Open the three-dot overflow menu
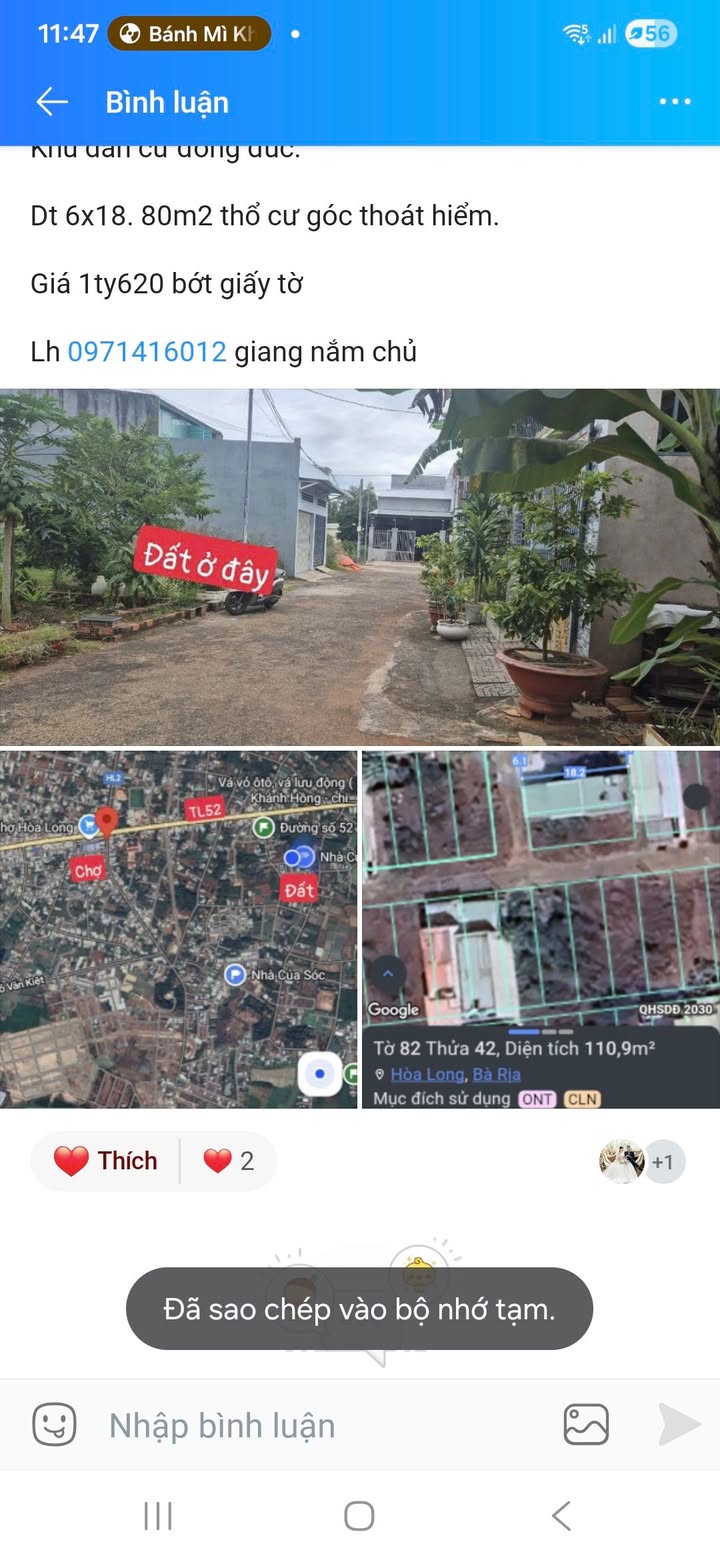Image resolution: width=720 pixels, height=1560 pixels. (x=675, y=102)
